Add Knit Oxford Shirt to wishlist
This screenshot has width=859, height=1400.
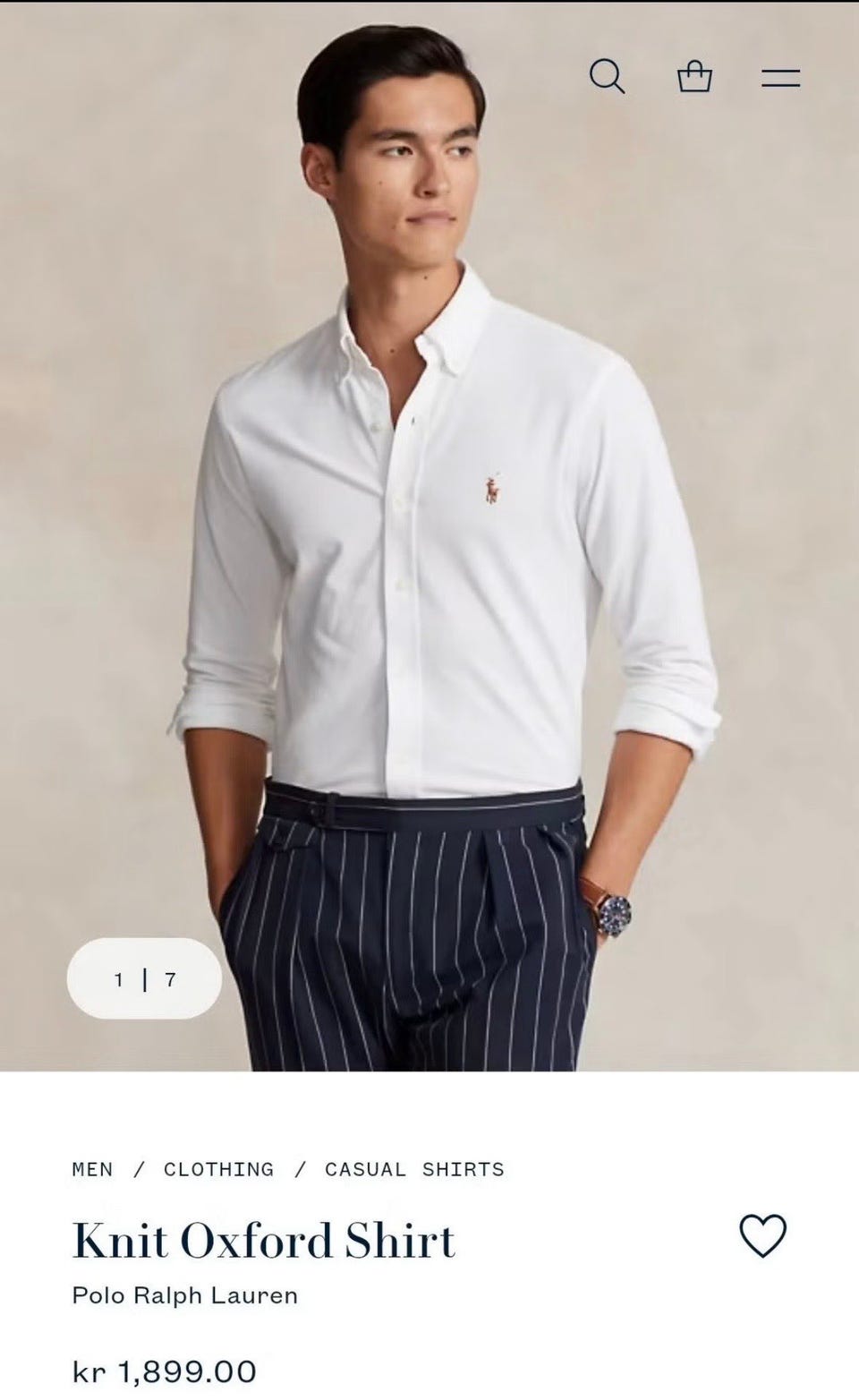762,1236
